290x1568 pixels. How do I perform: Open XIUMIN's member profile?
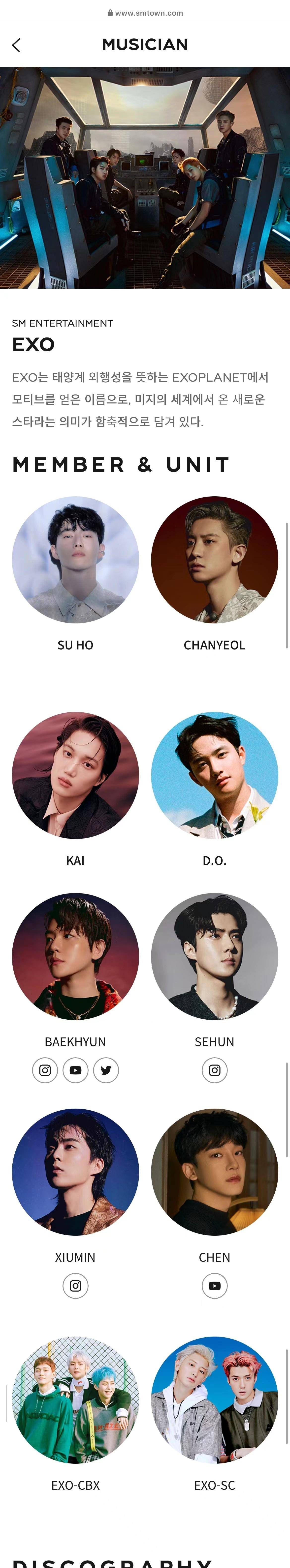pos(76,1172)
